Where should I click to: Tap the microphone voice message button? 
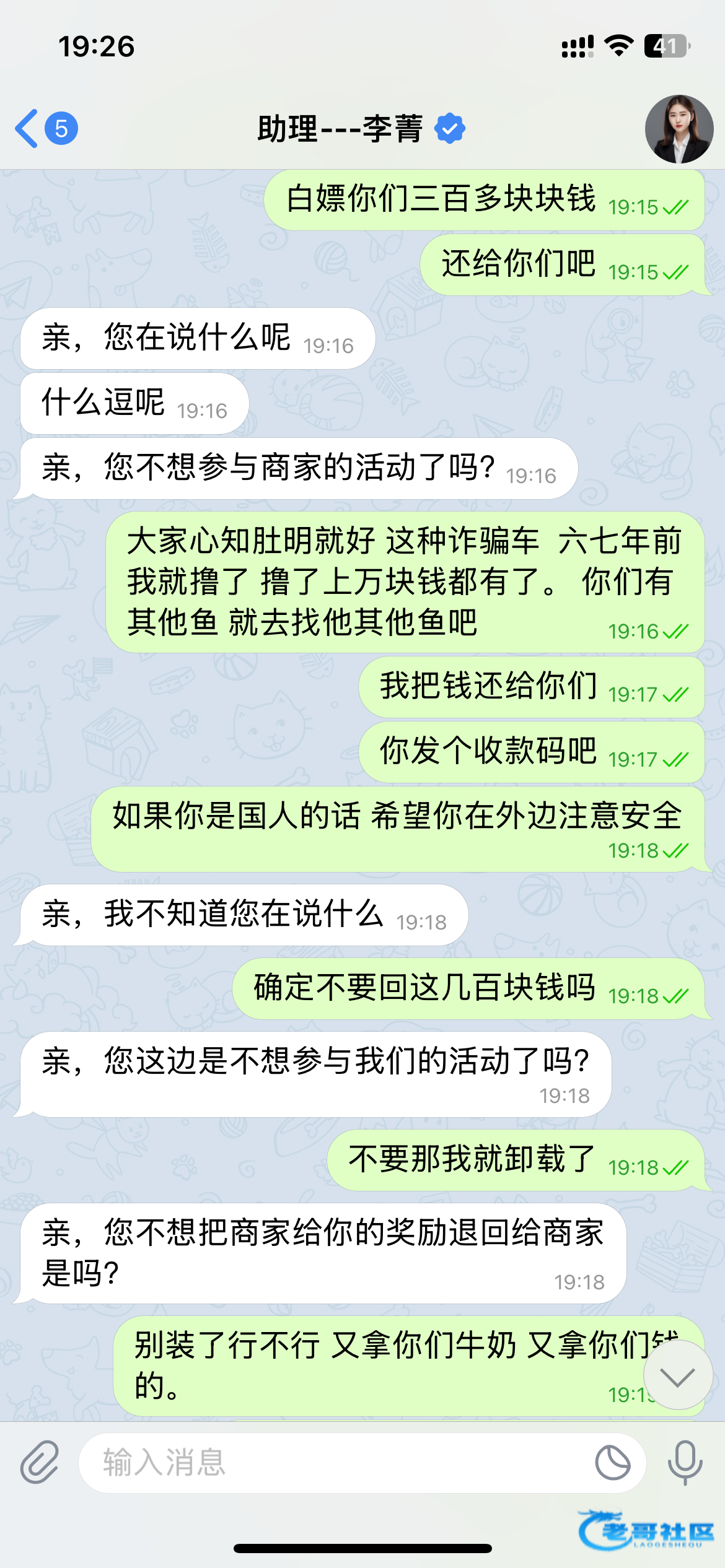click(685, 1463)
